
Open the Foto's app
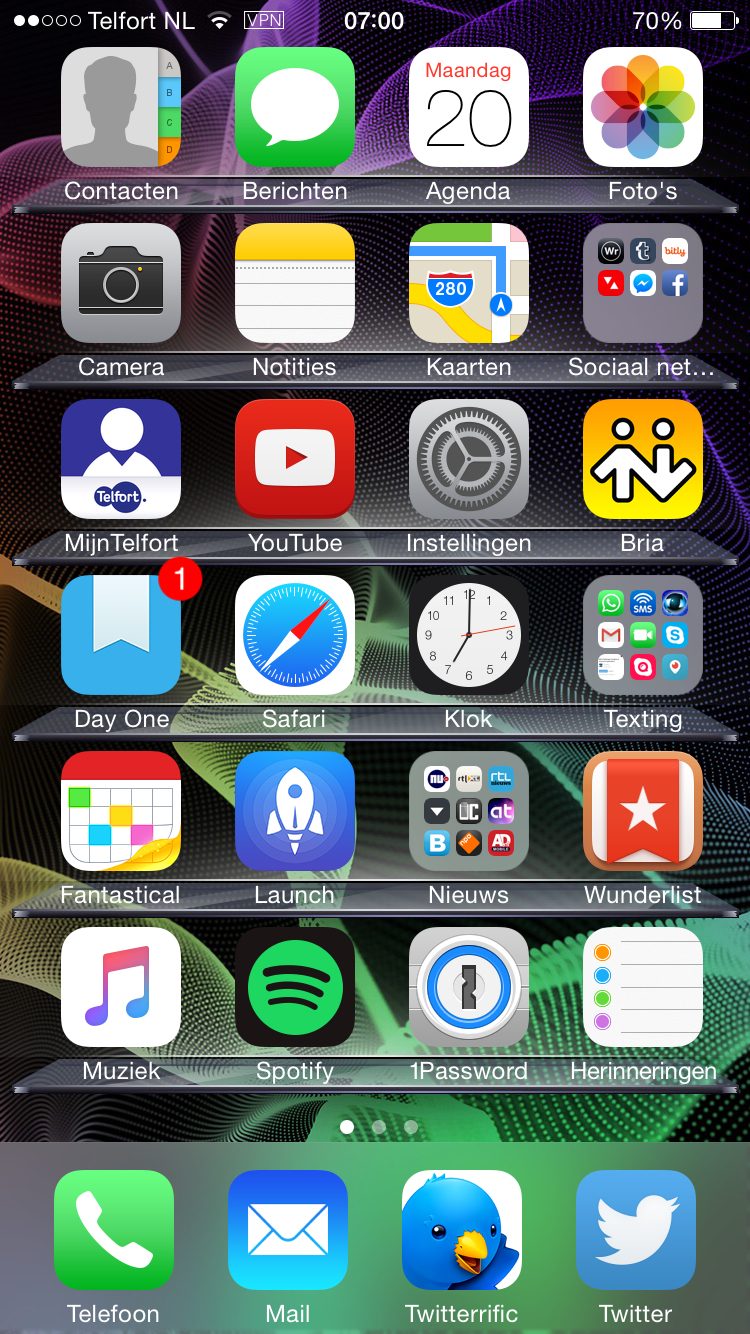point(643,107)
